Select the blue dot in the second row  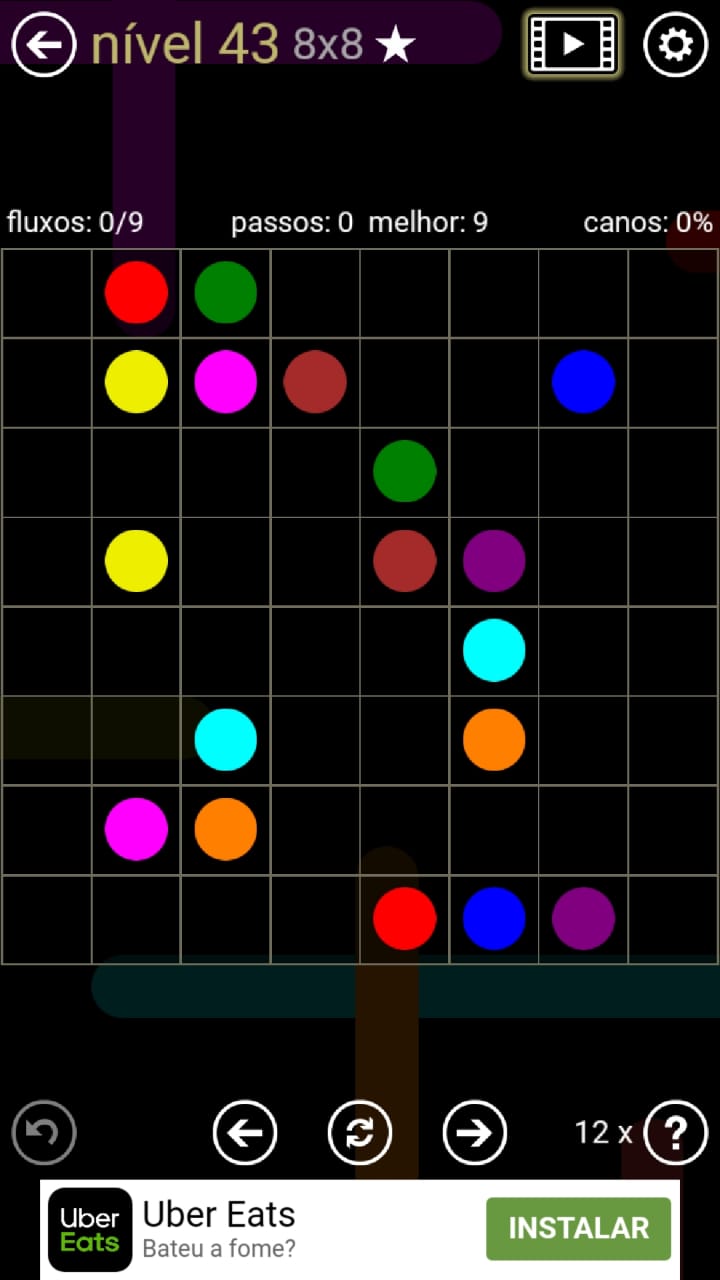(x=583, y=381)
